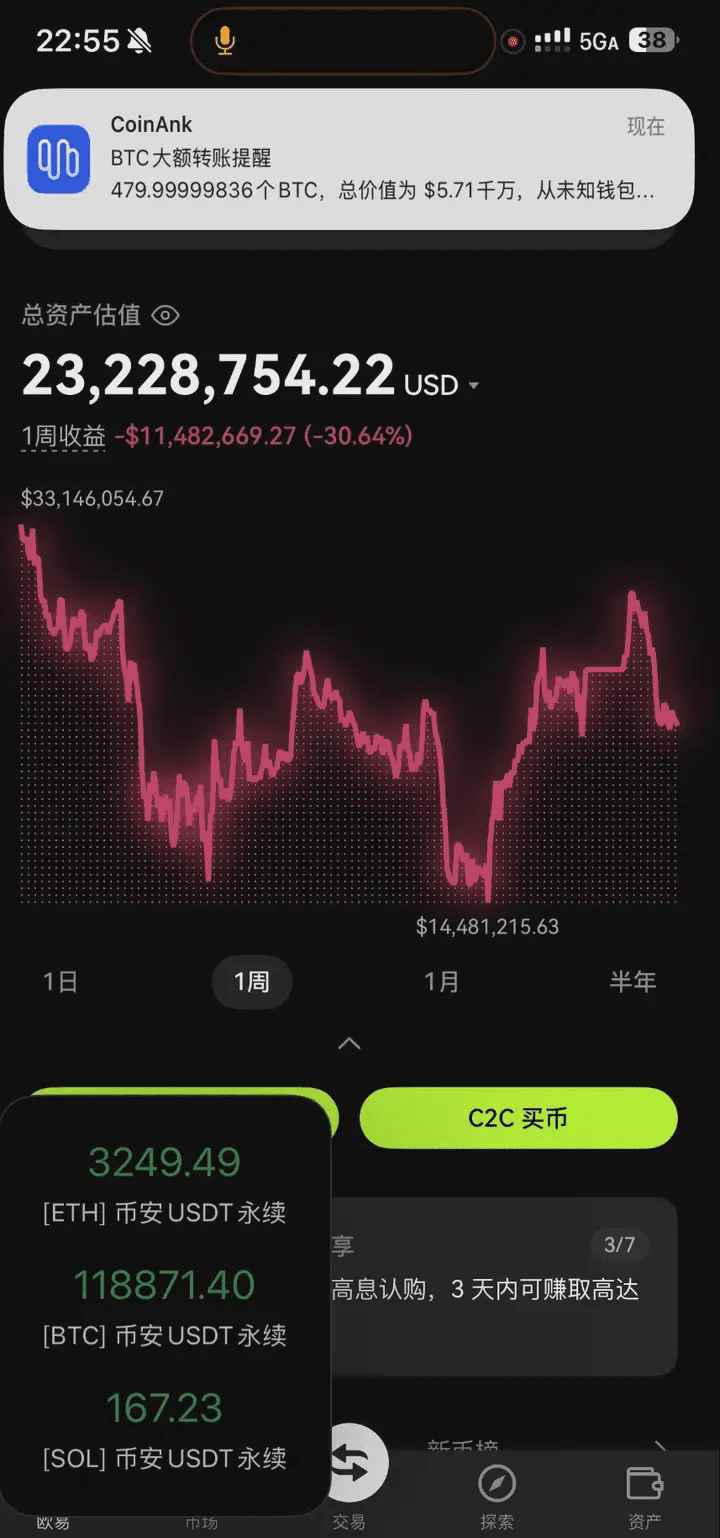Switch to the 半年 range
720x1538 pixels.
tap(632, 982)
